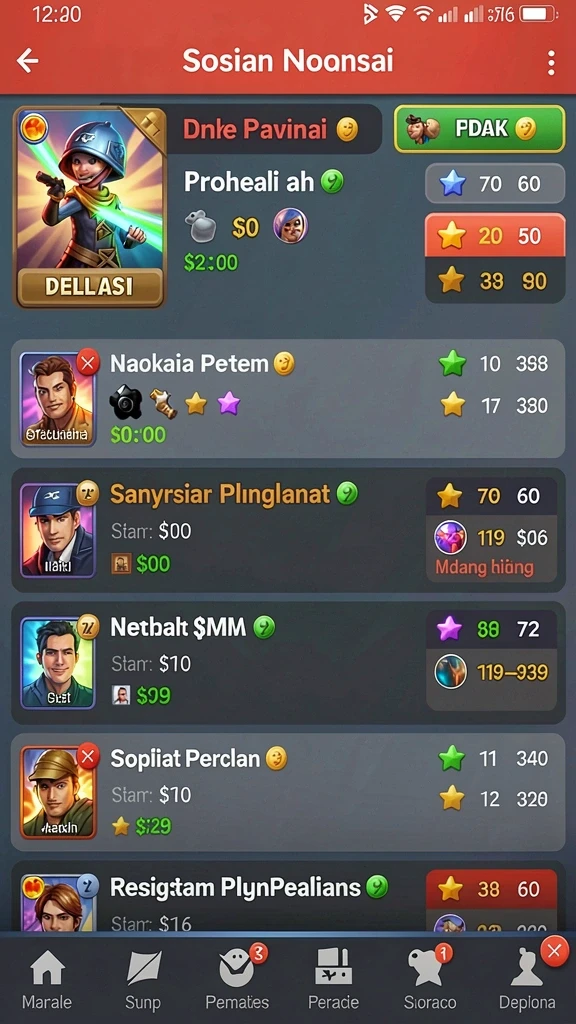
Task: Open the Netbalt $MM row
Action: coord(288,662)
